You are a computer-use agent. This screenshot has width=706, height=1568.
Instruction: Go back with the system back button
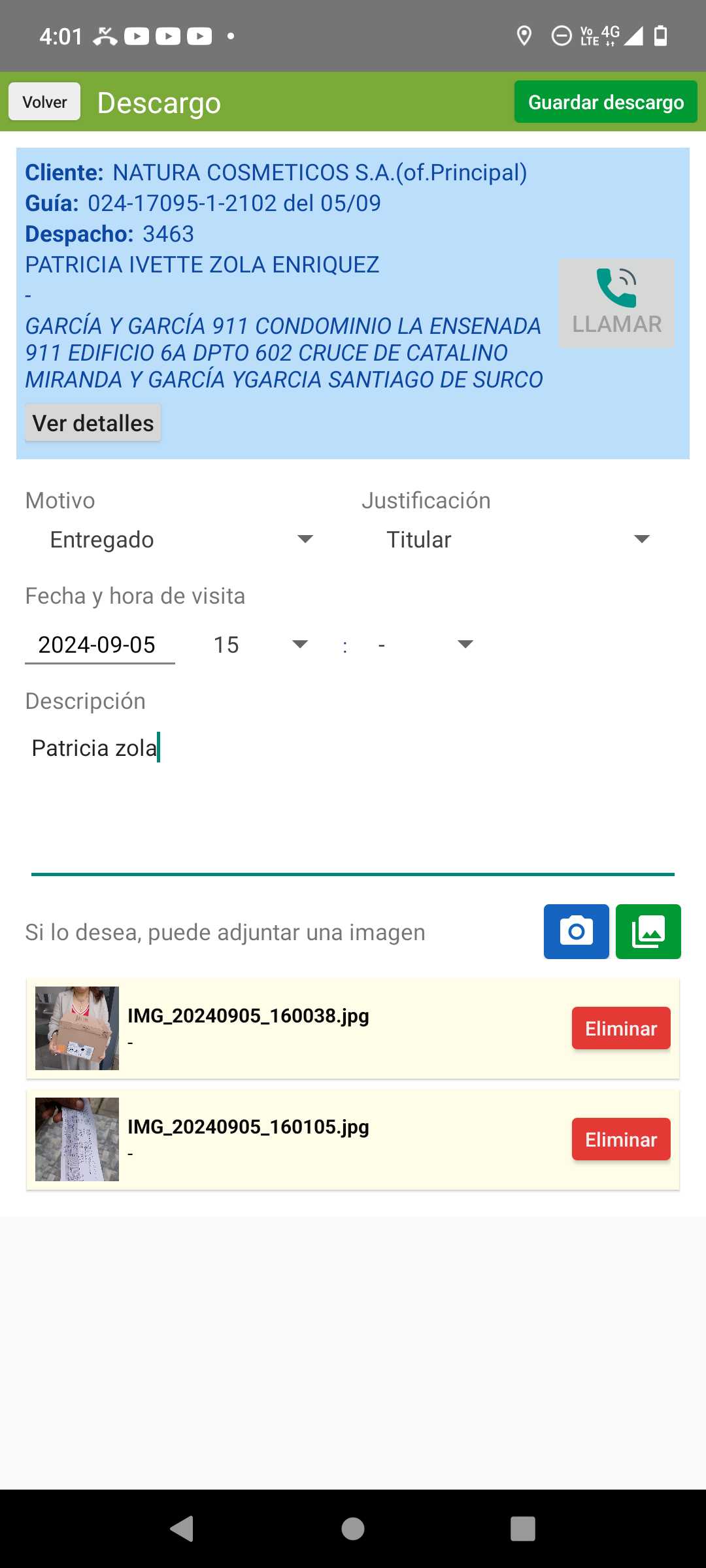click(x=182, y=1529)
